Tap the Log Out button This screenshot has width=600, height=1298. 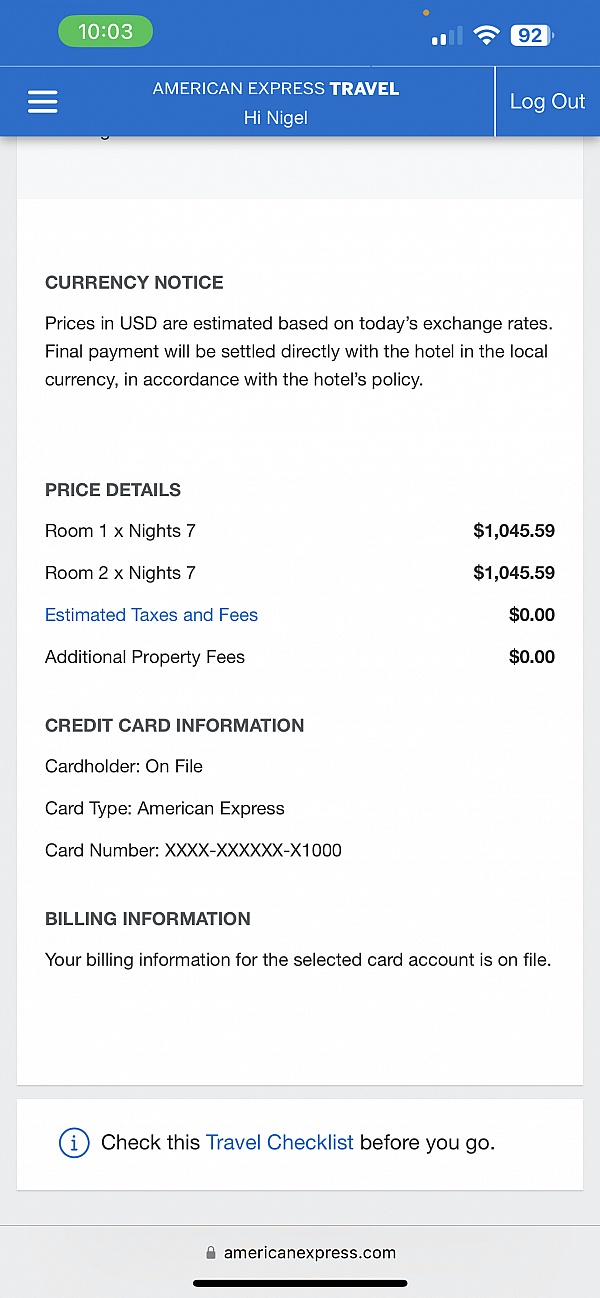coord(547,102)
